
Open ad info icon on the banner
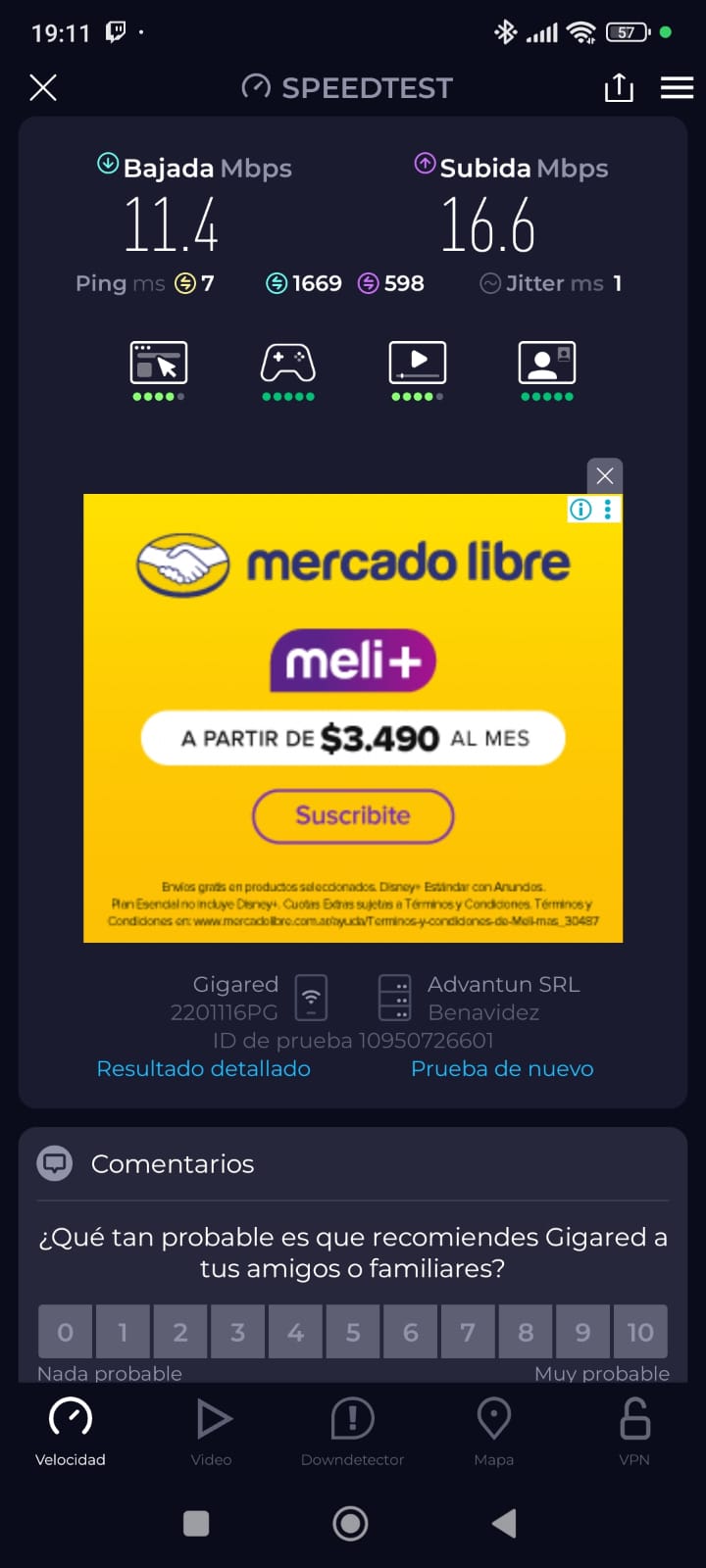point(581,509)
